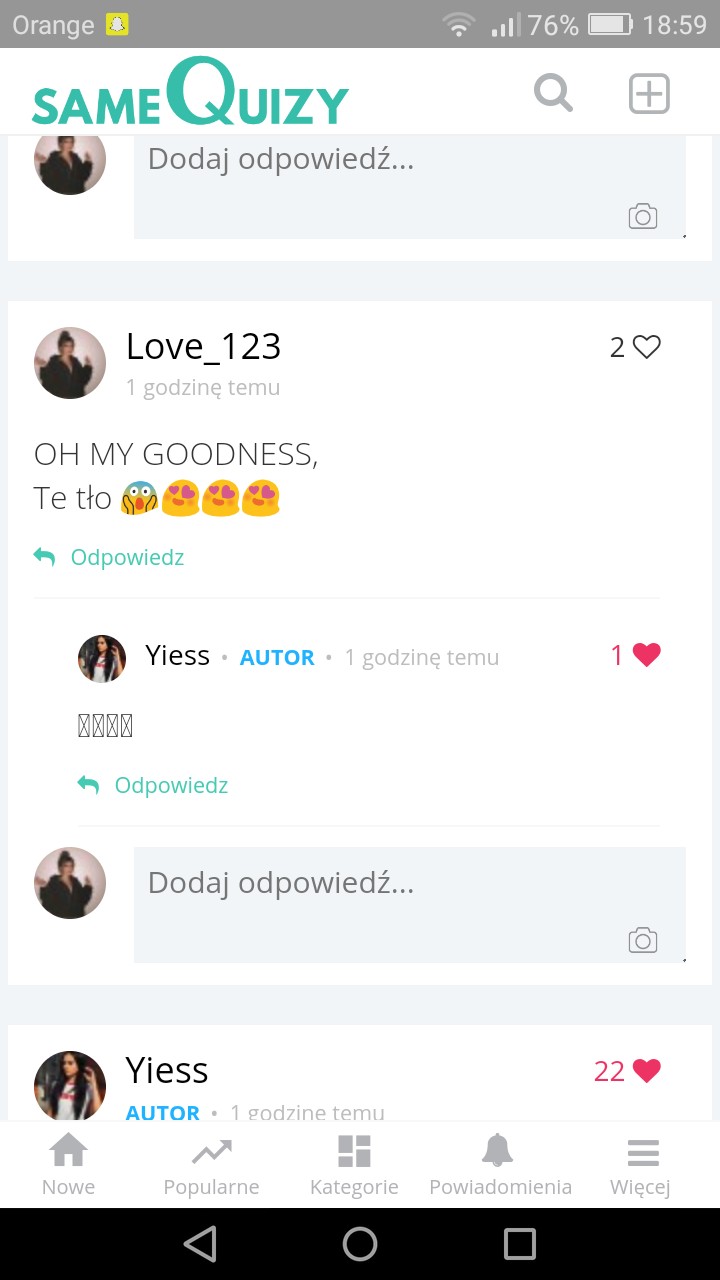The width and height of the screenshot is (720, 1280).
Task: Like the comment by Love_123
Action: pyautogui.click(x=647, y=347)
